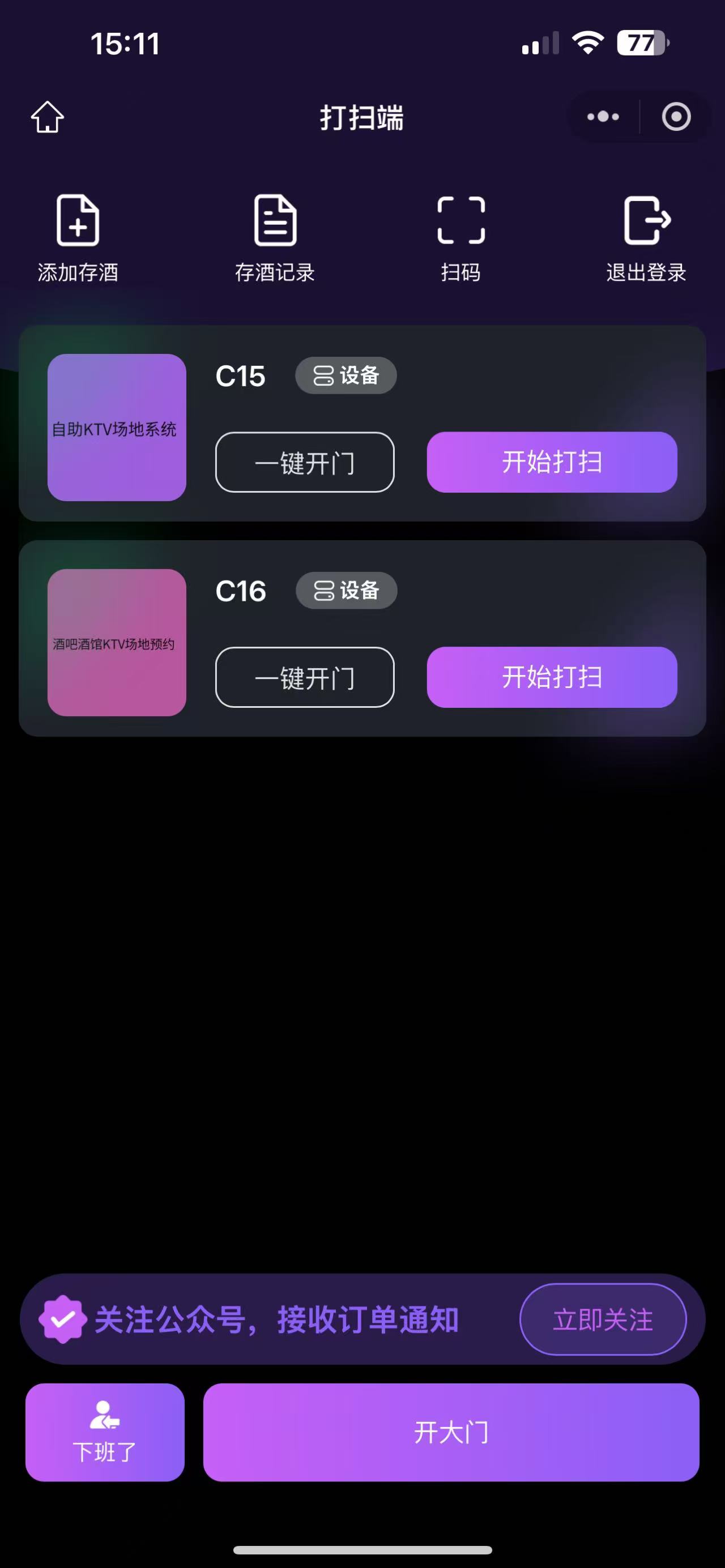Viewport: 725px width, 1568px height.
Task: Open the C15 room thumbnail
Action: point(117,428)
